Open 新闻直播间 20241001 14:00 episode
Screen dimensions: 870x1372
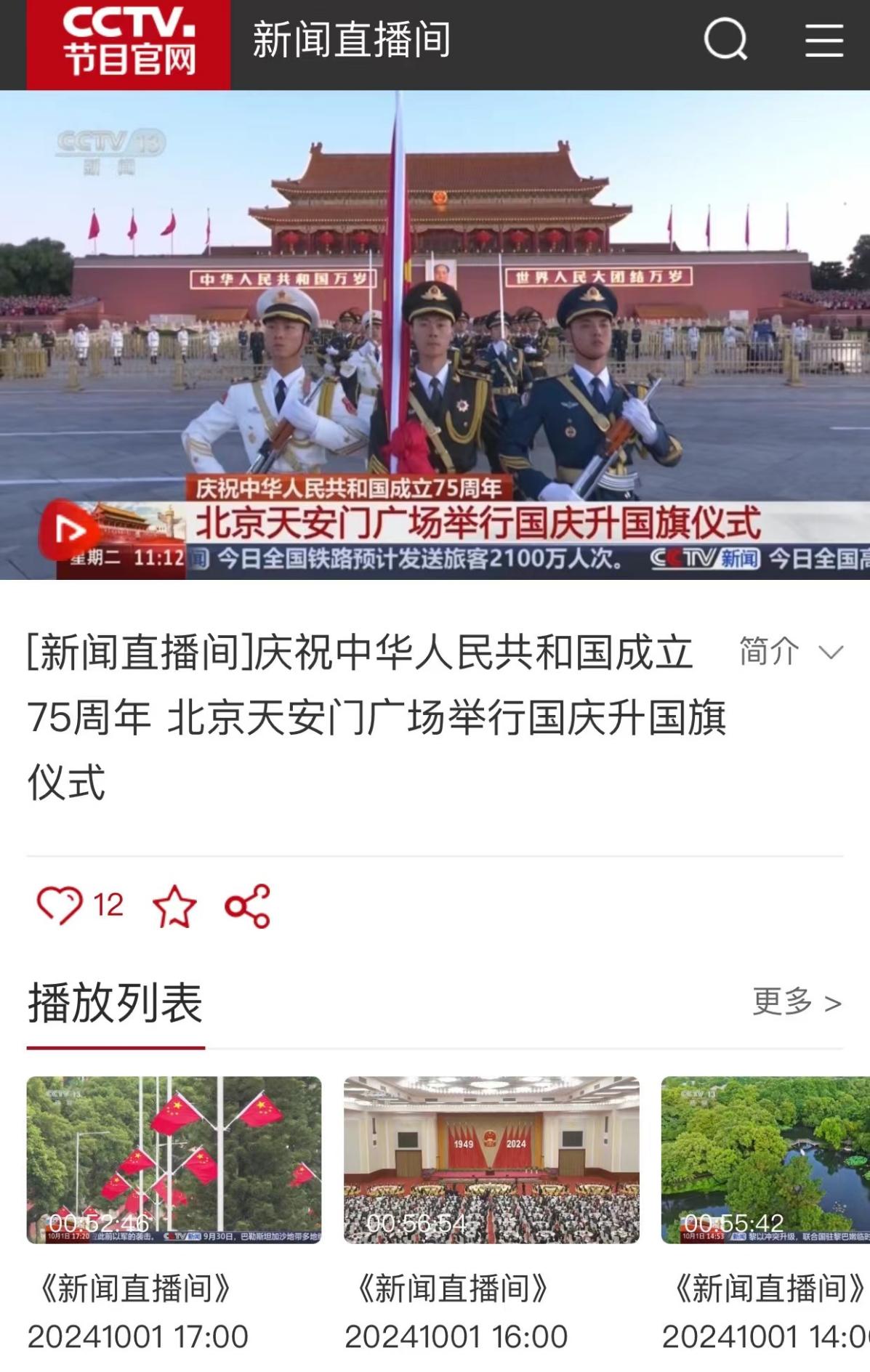point(765,1160)
